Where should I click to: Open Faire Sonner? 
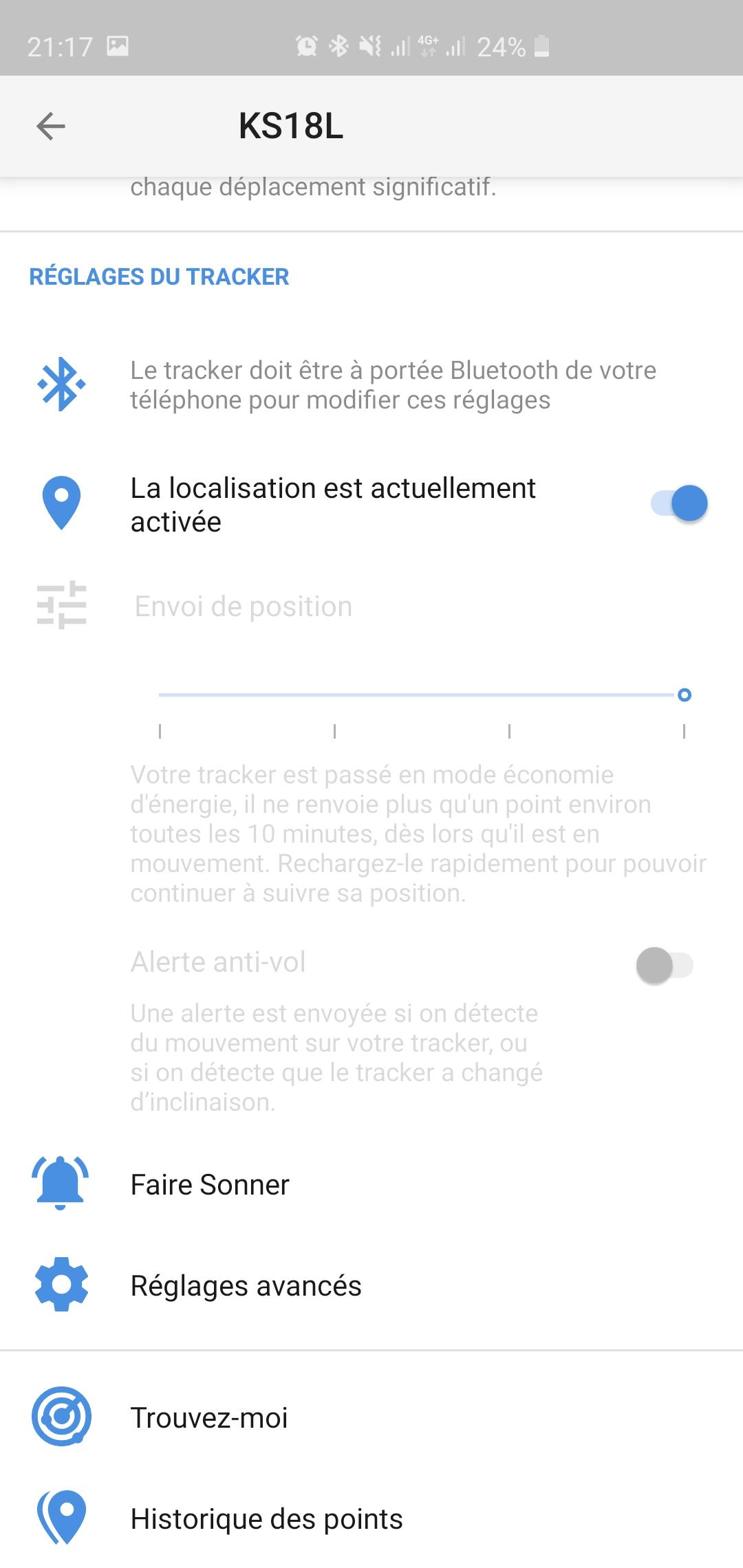click(371, 1185)
